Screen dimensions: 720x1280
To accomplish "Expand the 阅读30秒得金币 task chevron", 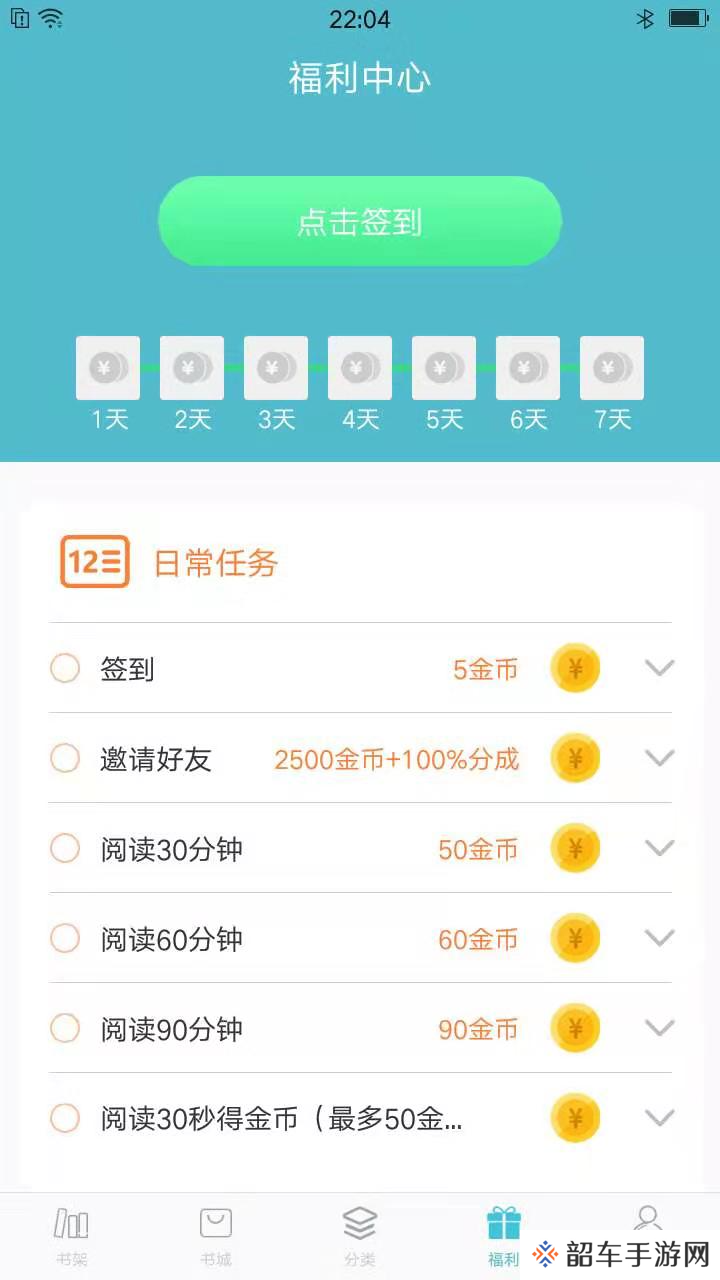I will tap(660, 1118).
